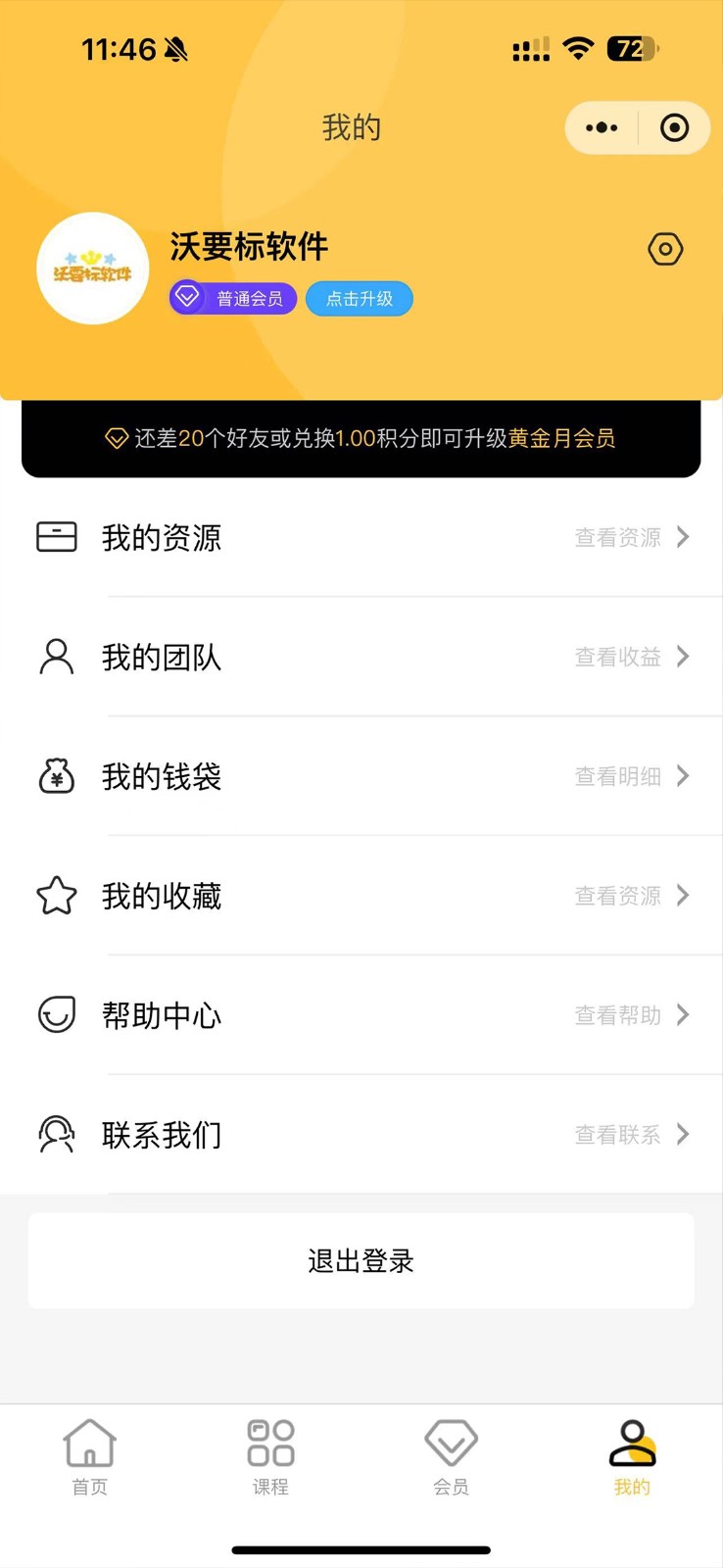This screenshot has width=723, height=1568.
Task: Switch to the 首页 tab
Action: tap(90, 1457)
